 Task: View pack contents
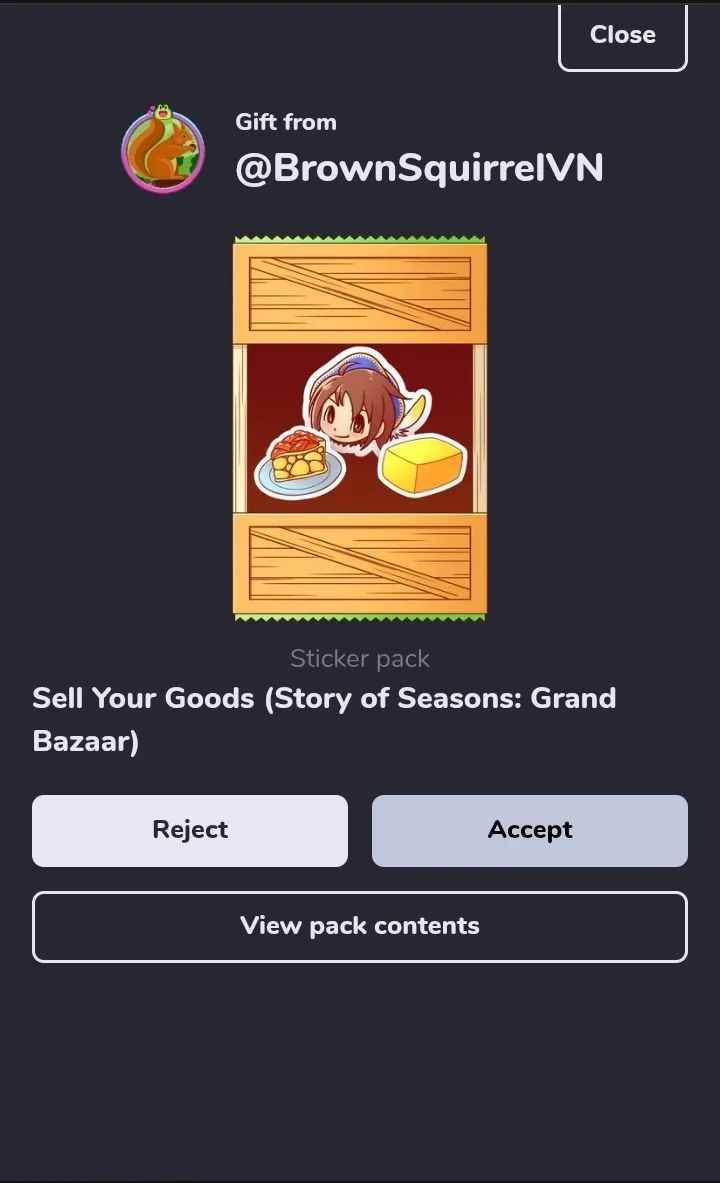(x=360, y=926)
